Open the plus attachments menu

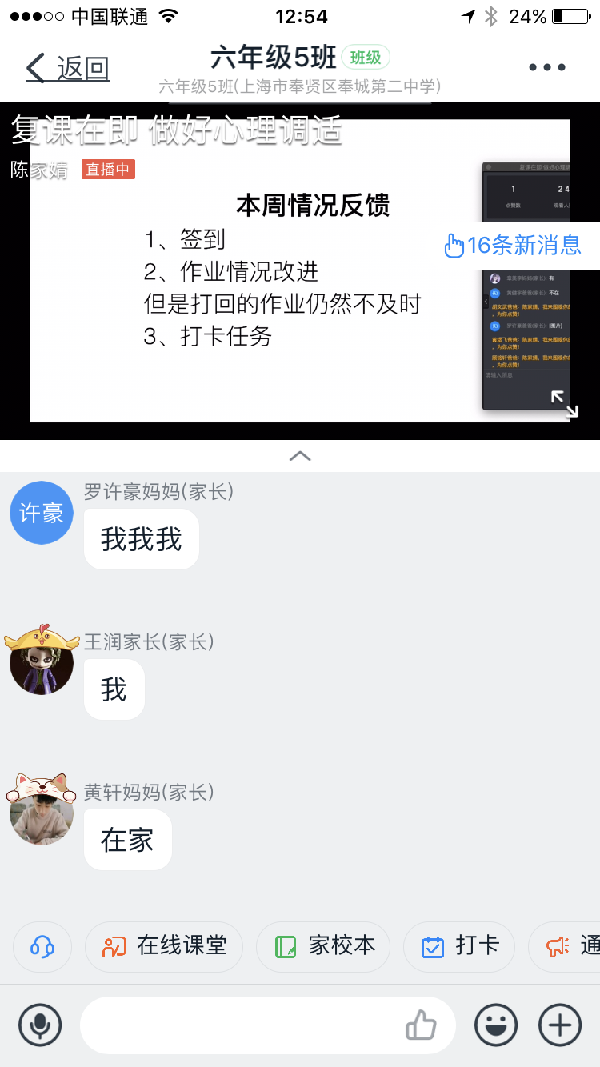[560, 1025]
